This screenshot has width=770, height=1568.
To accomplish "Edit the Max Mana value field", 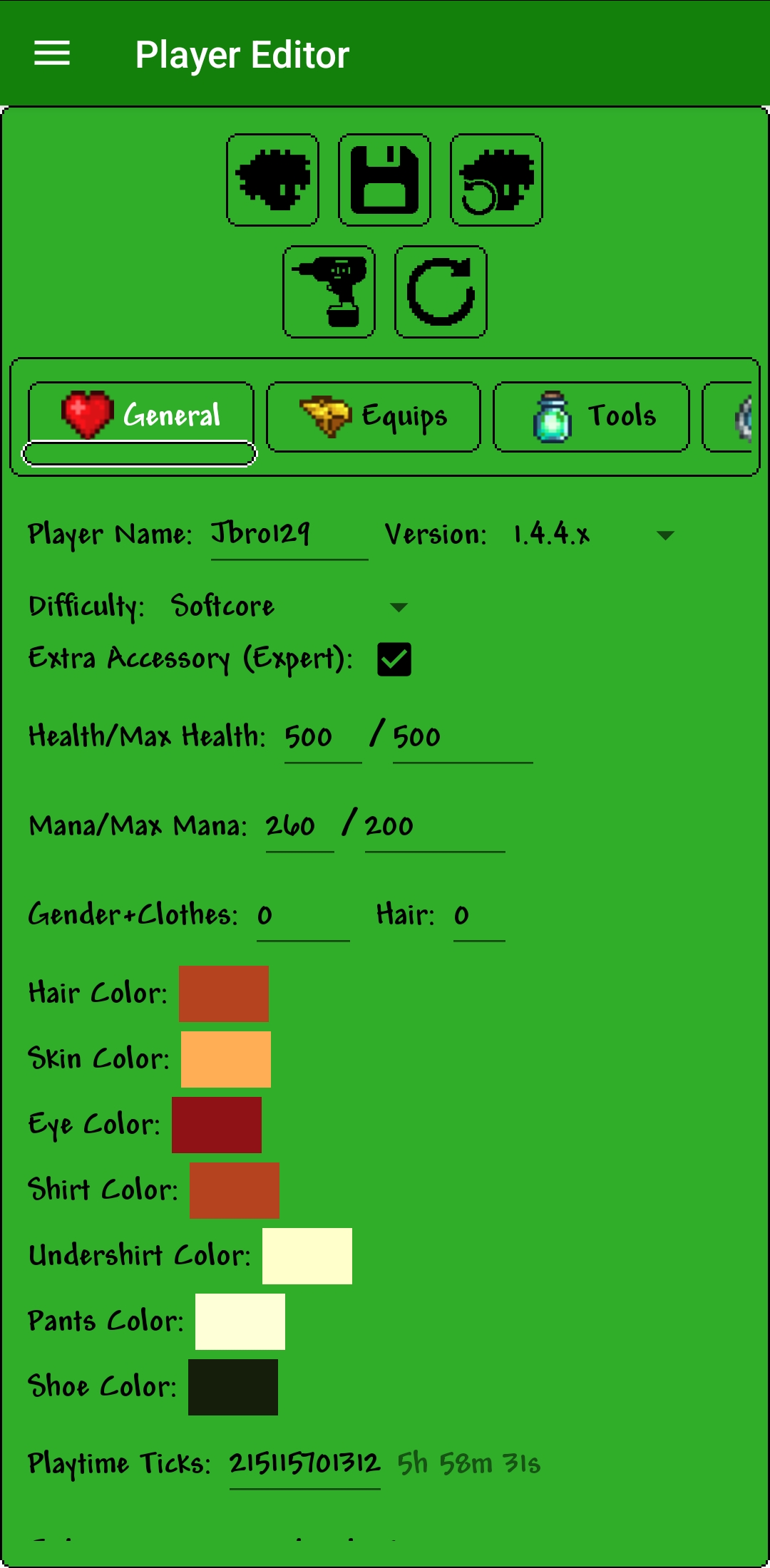I will pyautogui.click(x=433, y=827).
